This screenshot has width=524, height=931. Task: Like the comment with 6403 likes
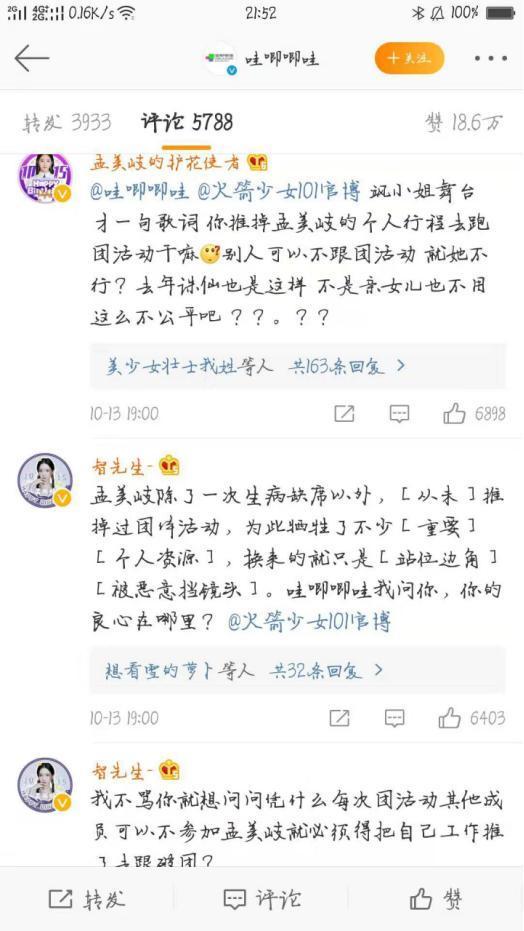[x=472, y=718]
